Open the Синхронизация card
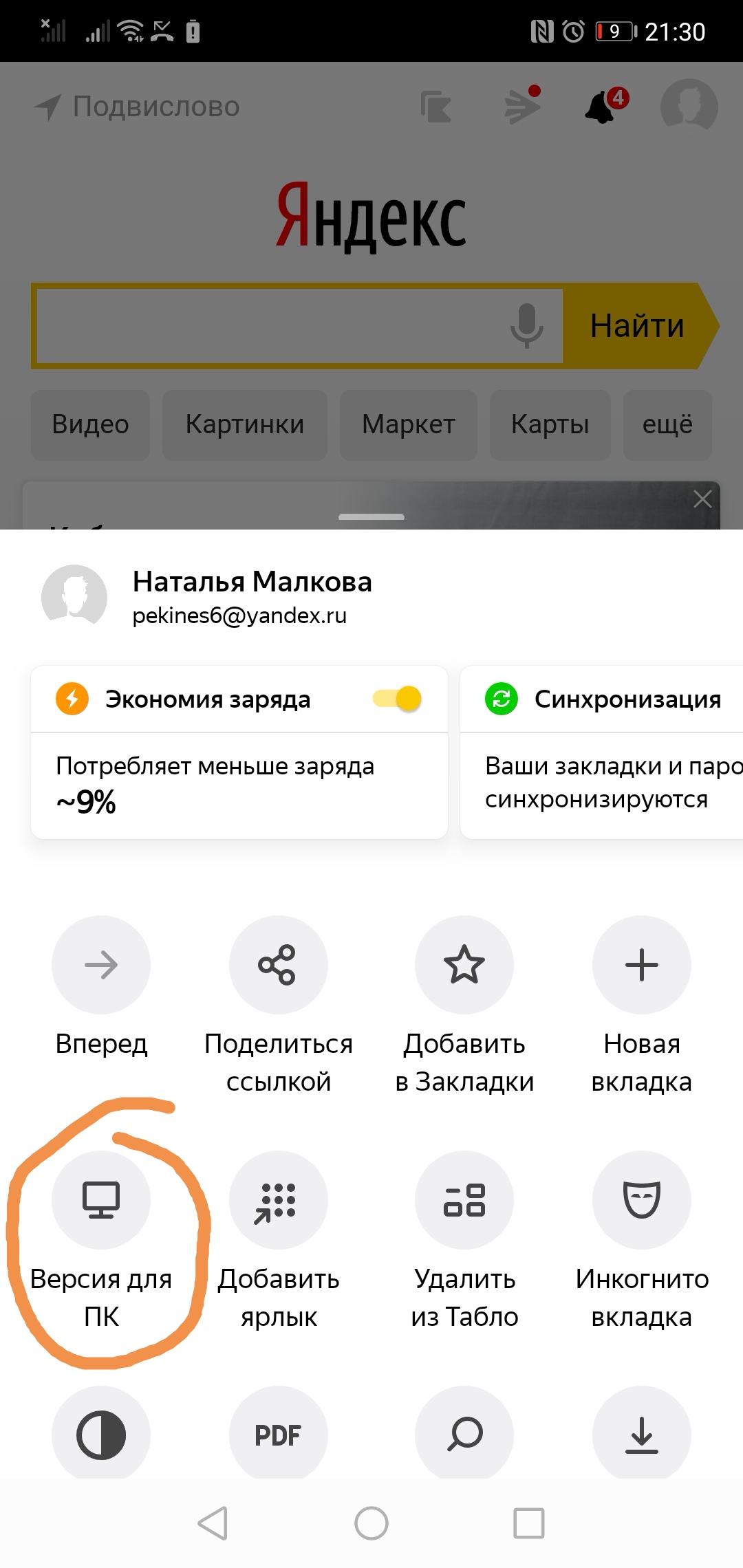 [602, 752]
